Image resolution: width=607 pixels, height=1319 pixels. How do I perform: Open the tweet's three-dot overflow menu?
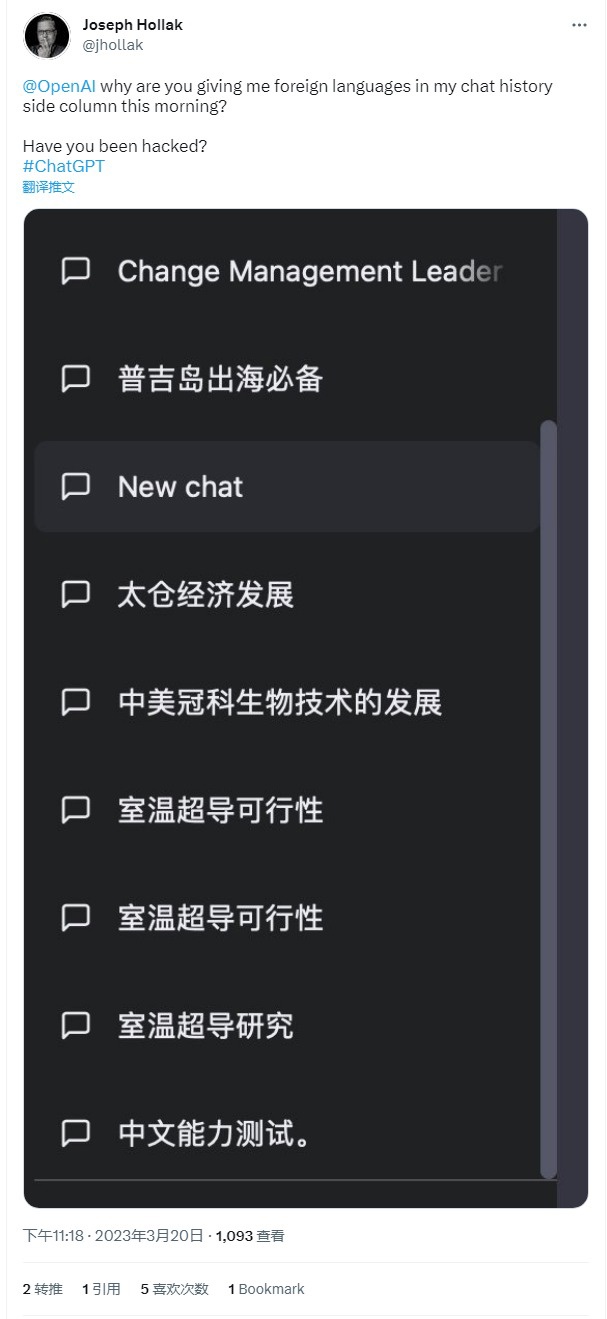[x=579, y=25]
